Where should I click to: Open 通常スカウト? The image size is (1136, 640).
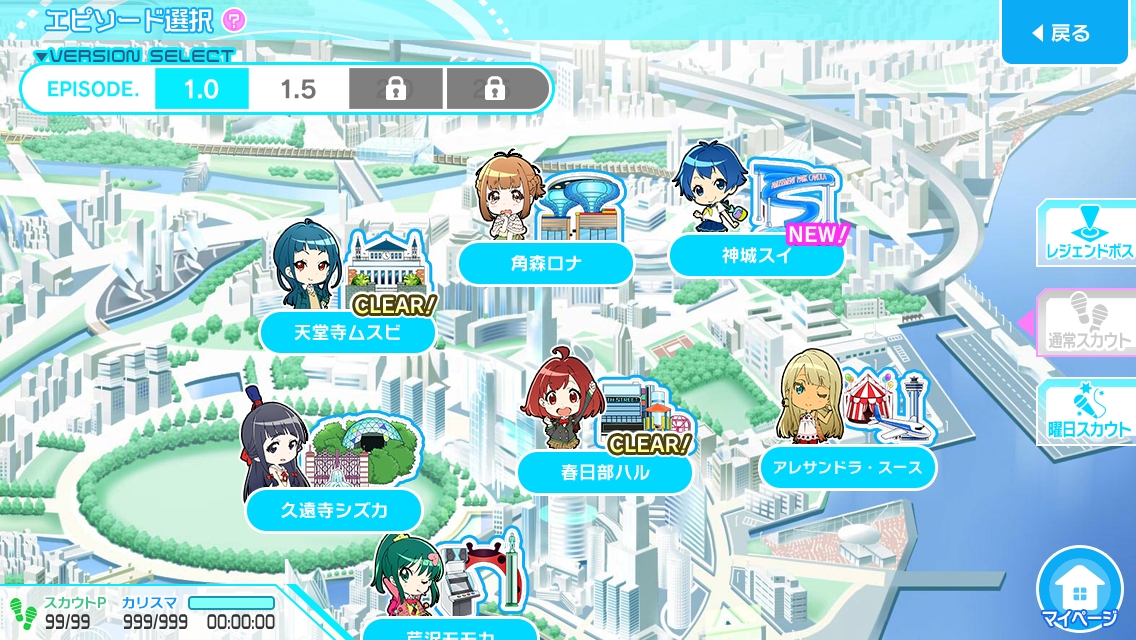pyautogui.click(x=1088, y=324)
